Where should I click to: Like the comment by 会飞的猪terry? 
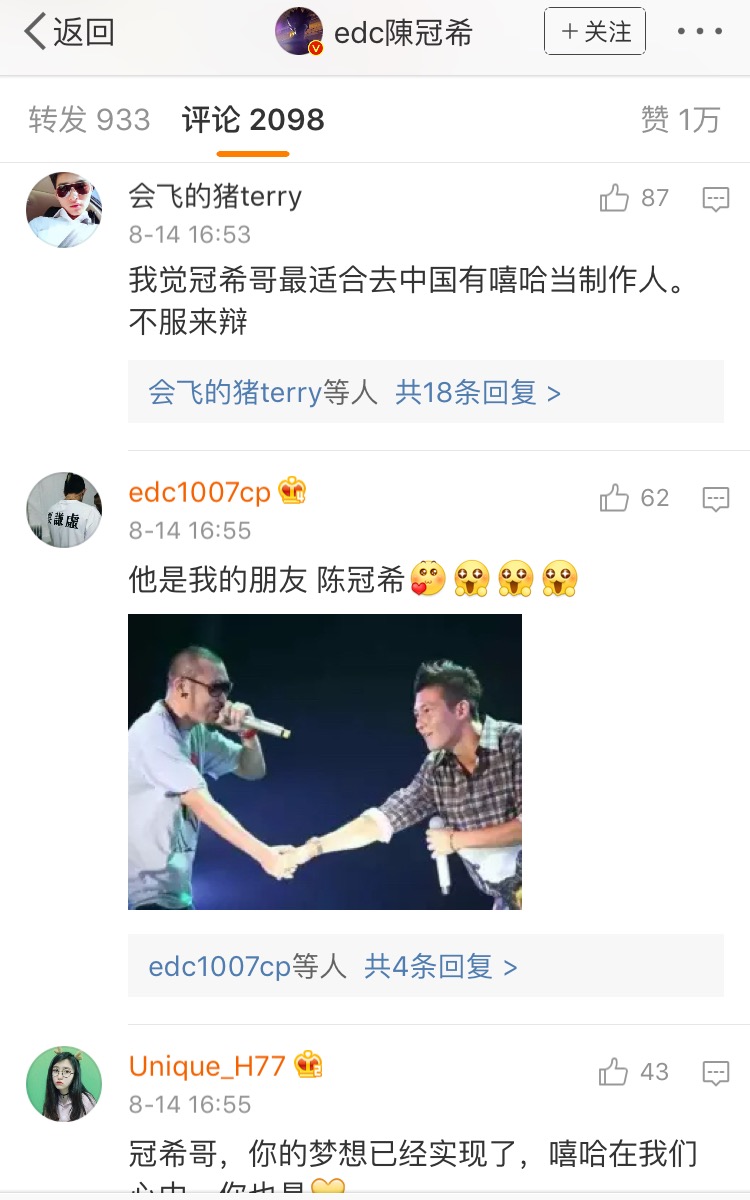614,198
